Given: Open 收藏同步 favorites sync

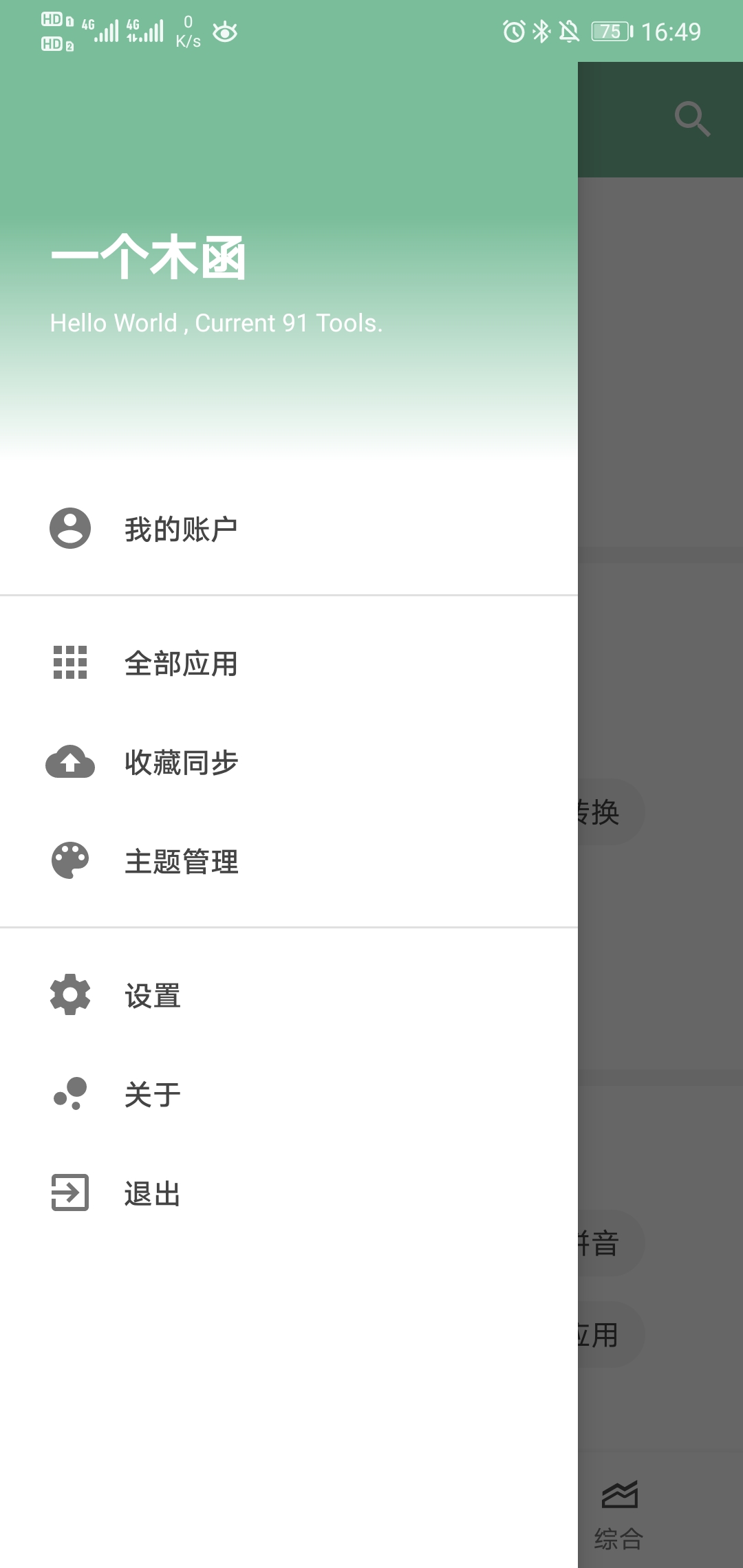Looking at the screenshot, I should tap(180, 762).
